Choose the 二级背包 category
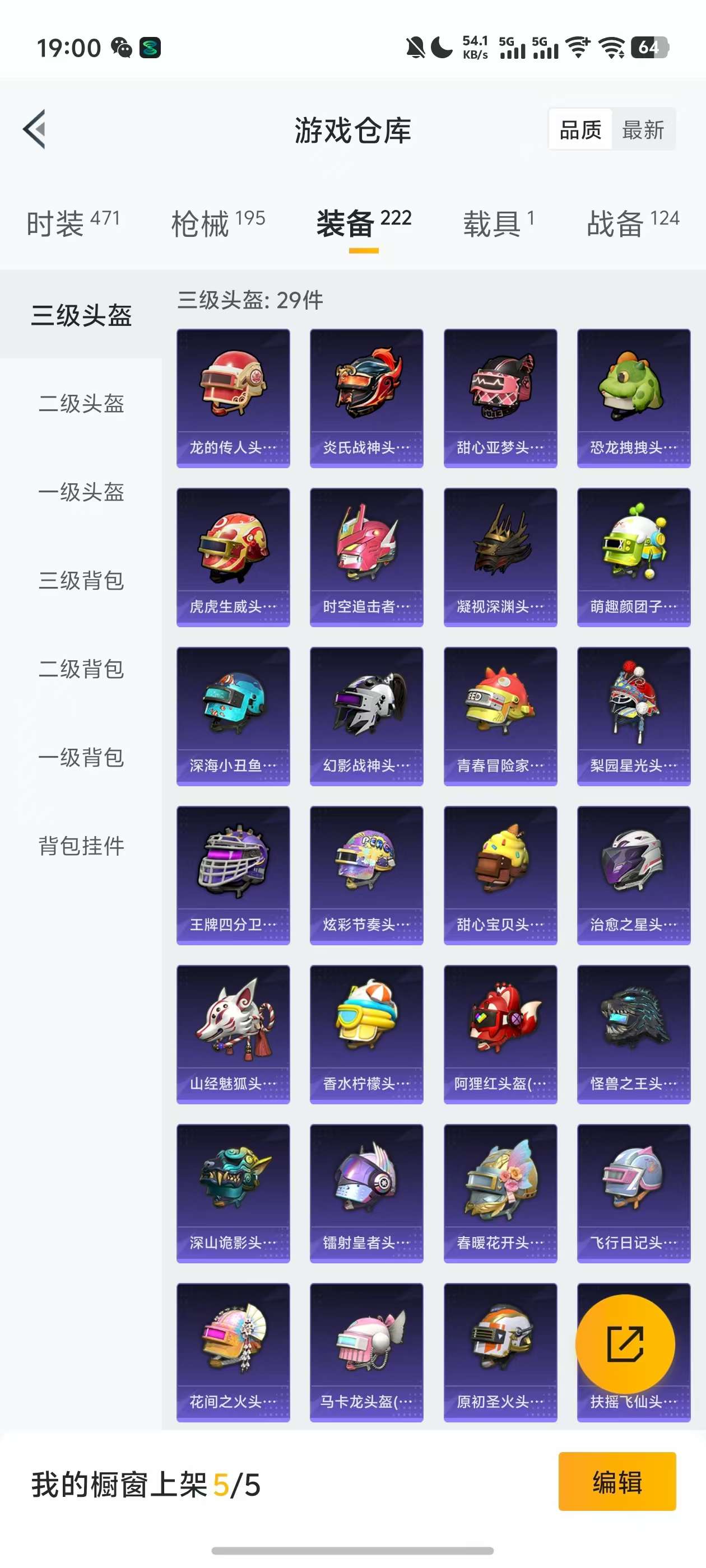The width and height of the screenshot is (706, 1568). tap(81, 669)
